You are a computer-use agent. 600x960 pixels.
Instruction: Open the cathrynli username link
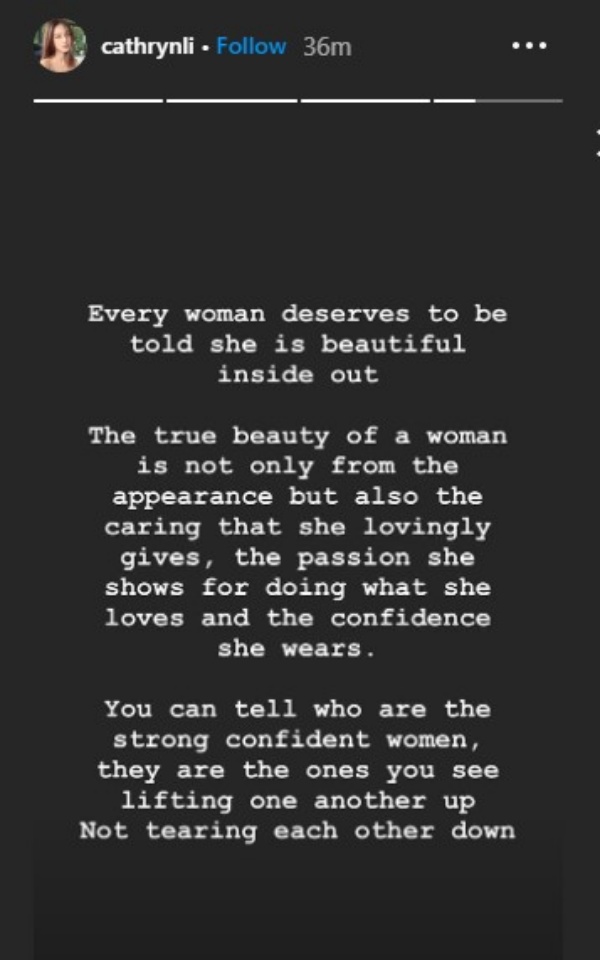[146, 46]
